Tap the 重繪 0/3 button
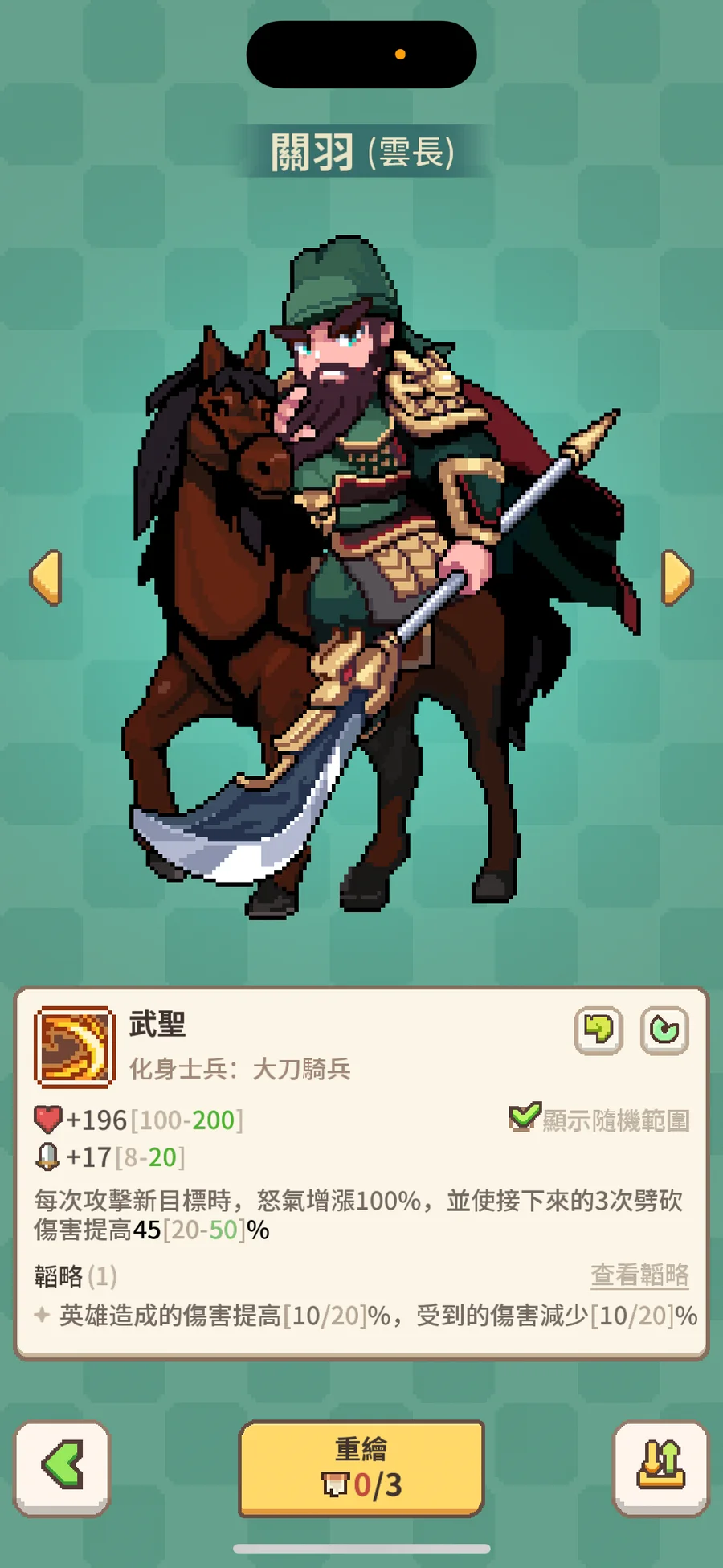This screenshot has width=723, height=1568. (361, 1468)
